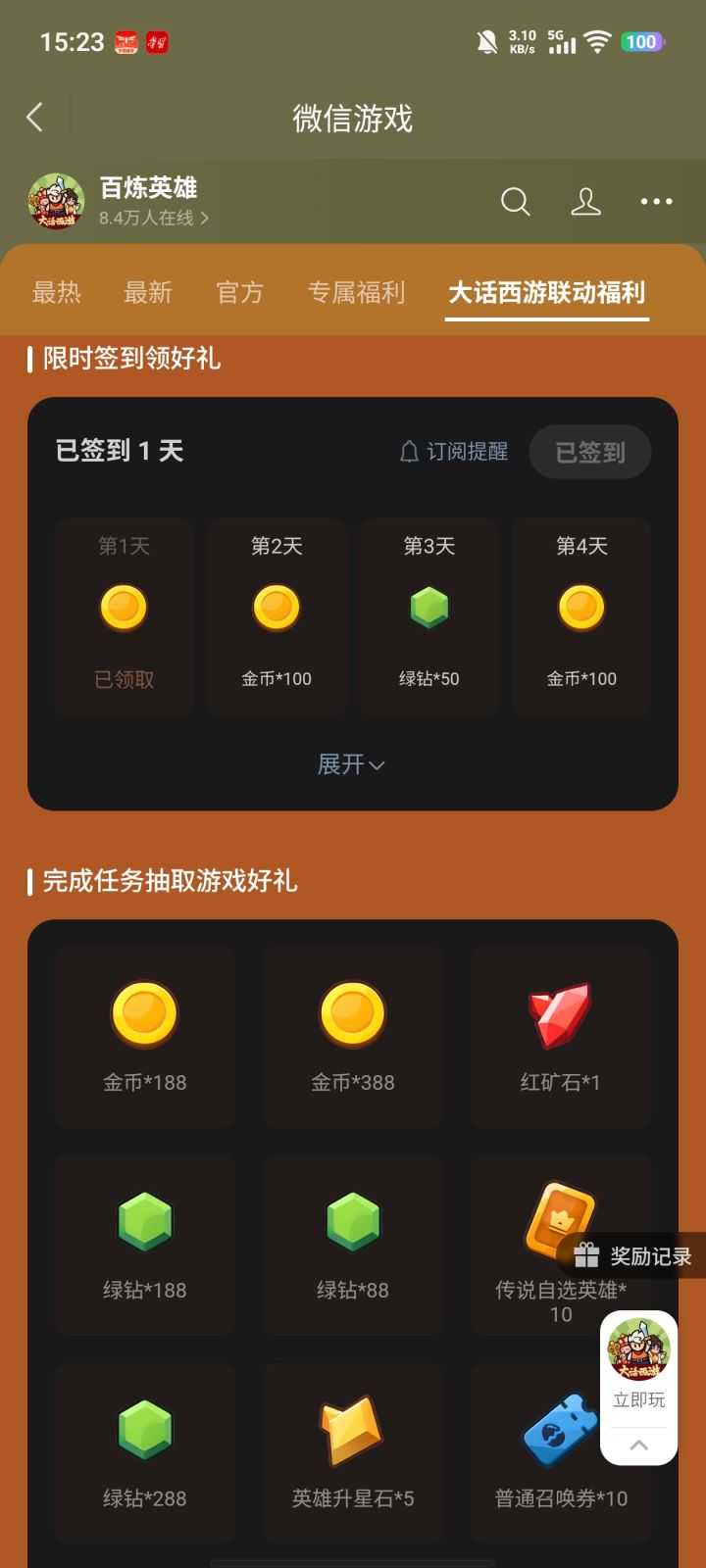Open the 专属福利 tab

click(356, 293)
